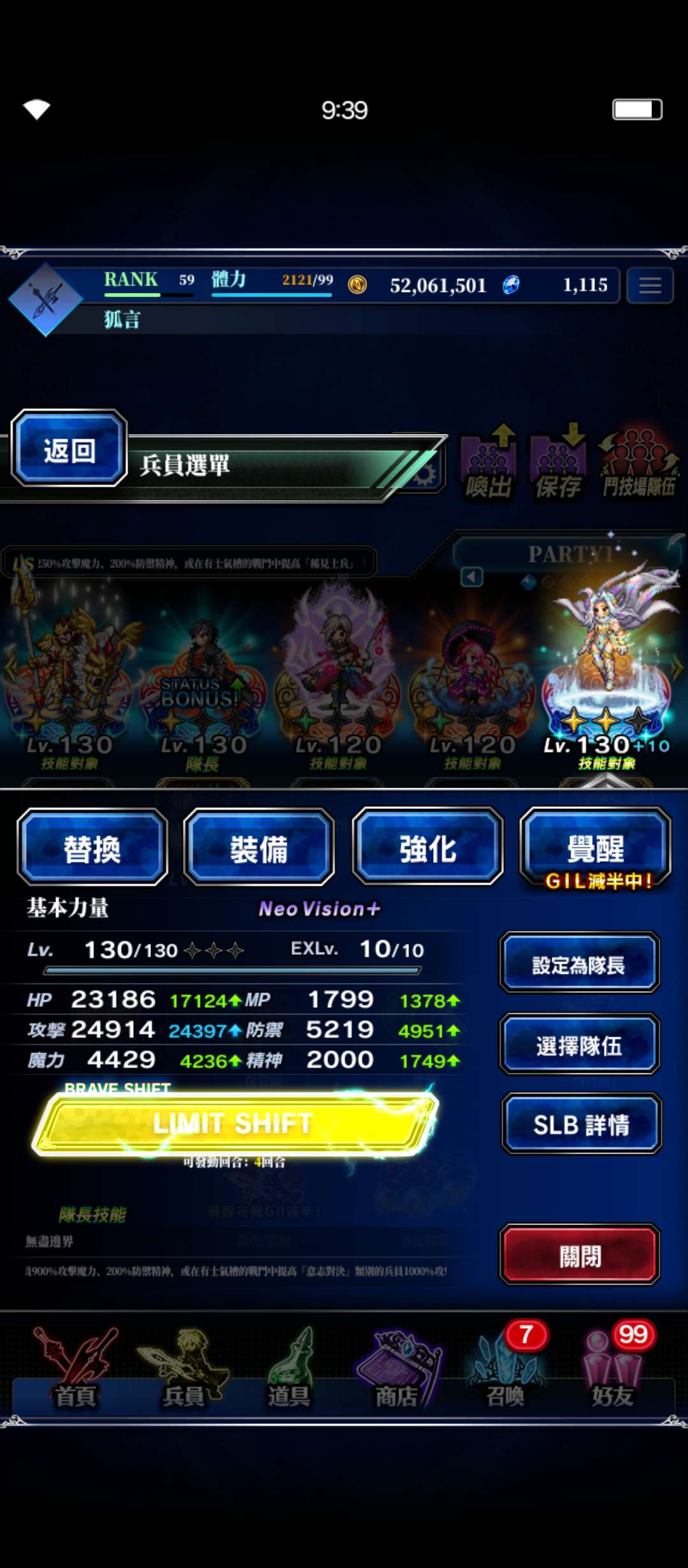The width and height of the screenshot is (688, 1568).
Task: Open the 裝備 equipment button
Action: tap(259, 848)
